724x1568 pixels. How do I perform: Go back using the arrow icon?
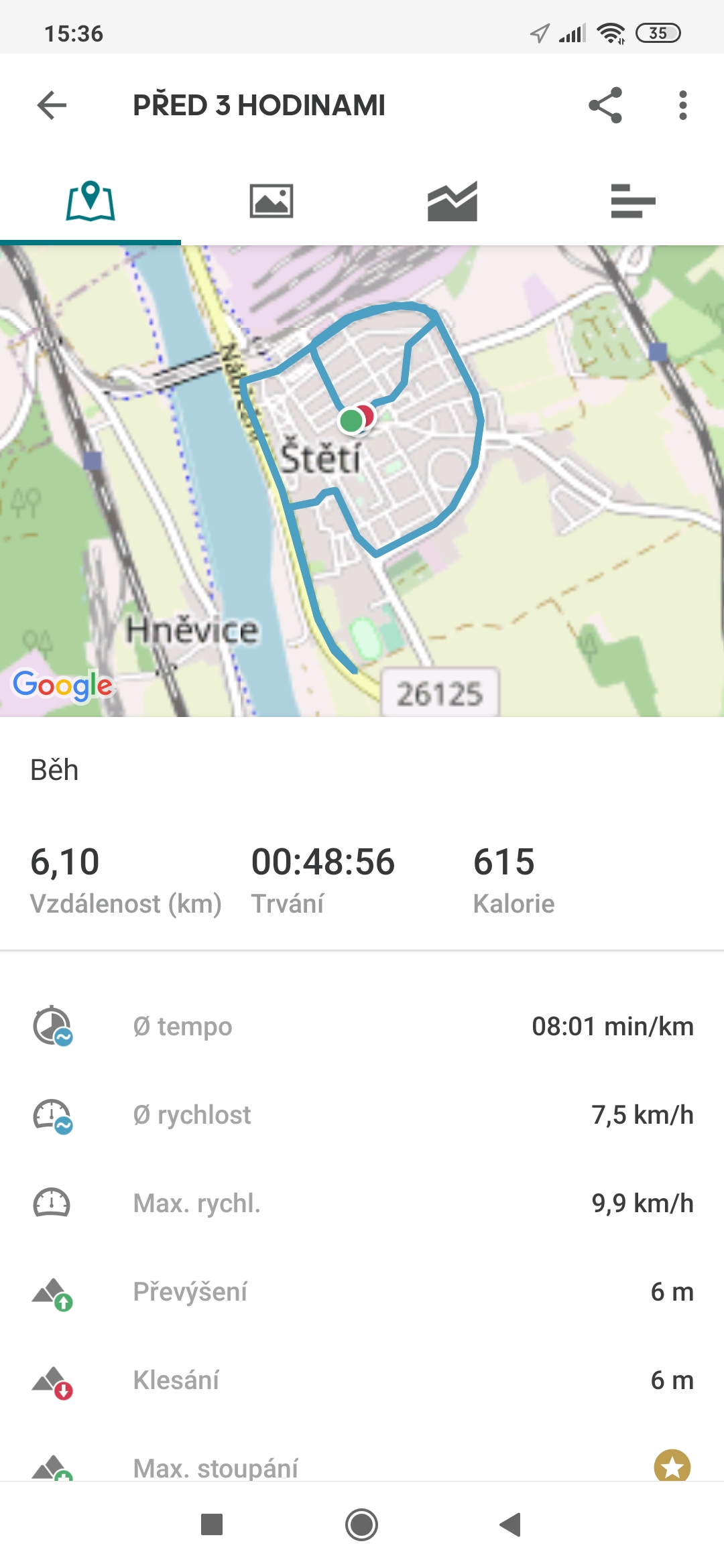(52, 105)
